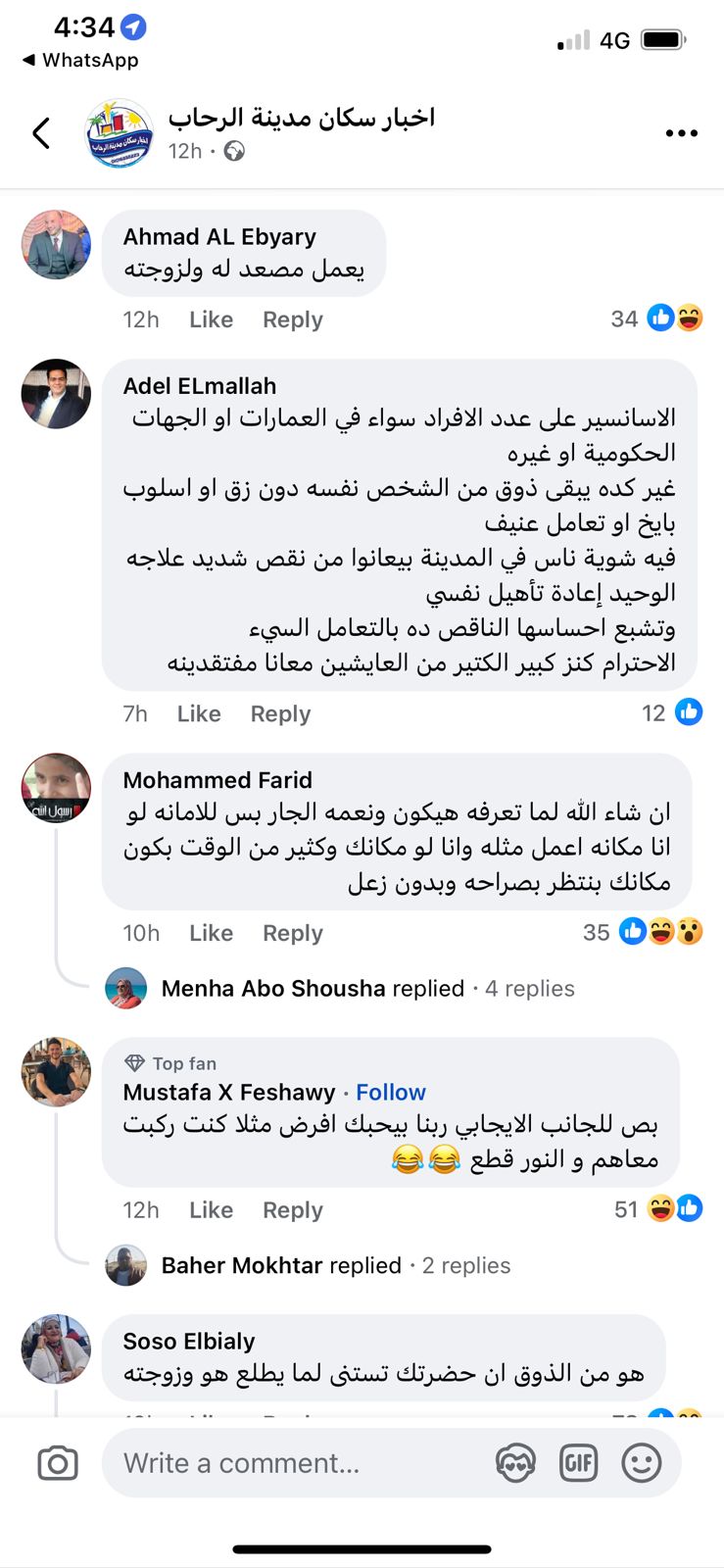Like Adel ELmallah's comment

(199, 713)
